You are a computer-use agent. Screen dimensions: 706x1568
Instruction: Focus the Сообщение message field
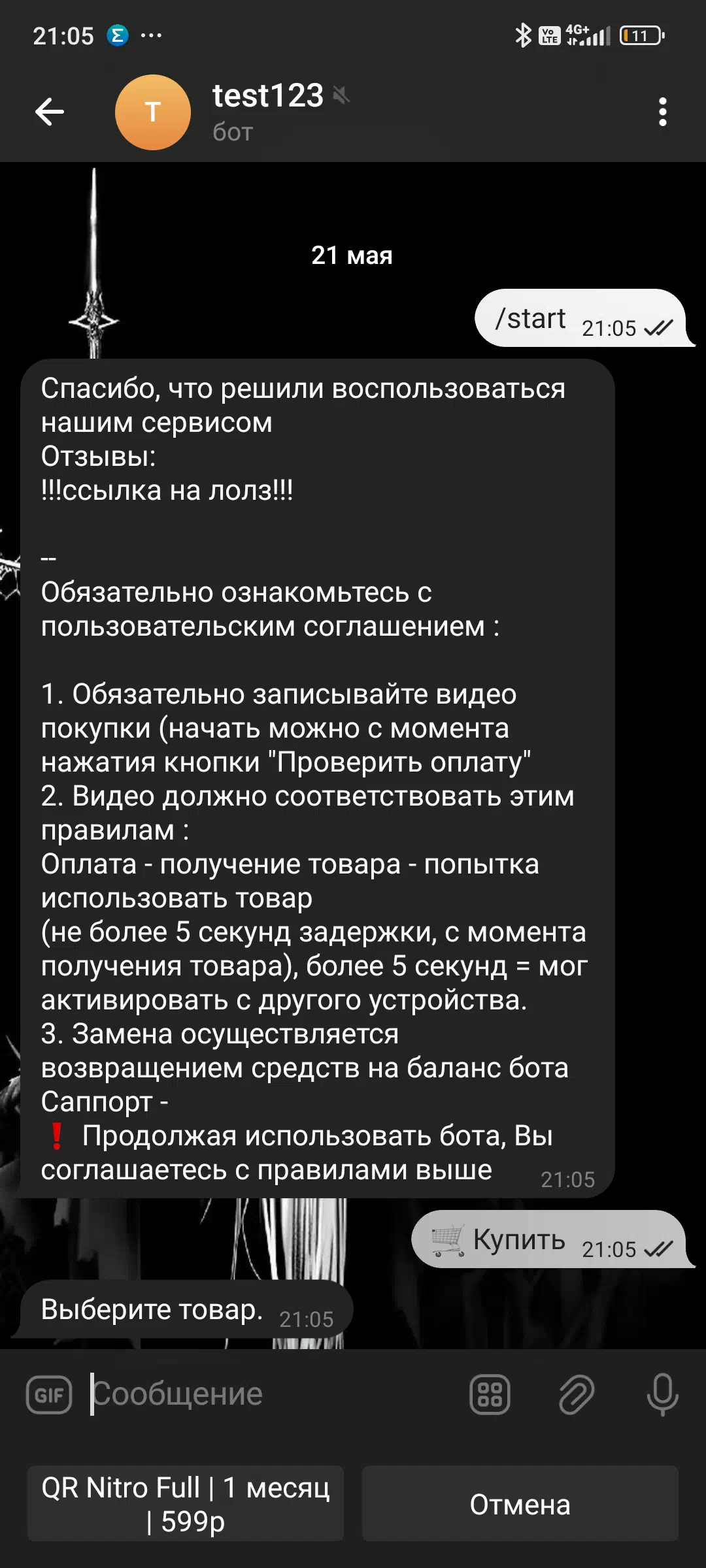275,1394
